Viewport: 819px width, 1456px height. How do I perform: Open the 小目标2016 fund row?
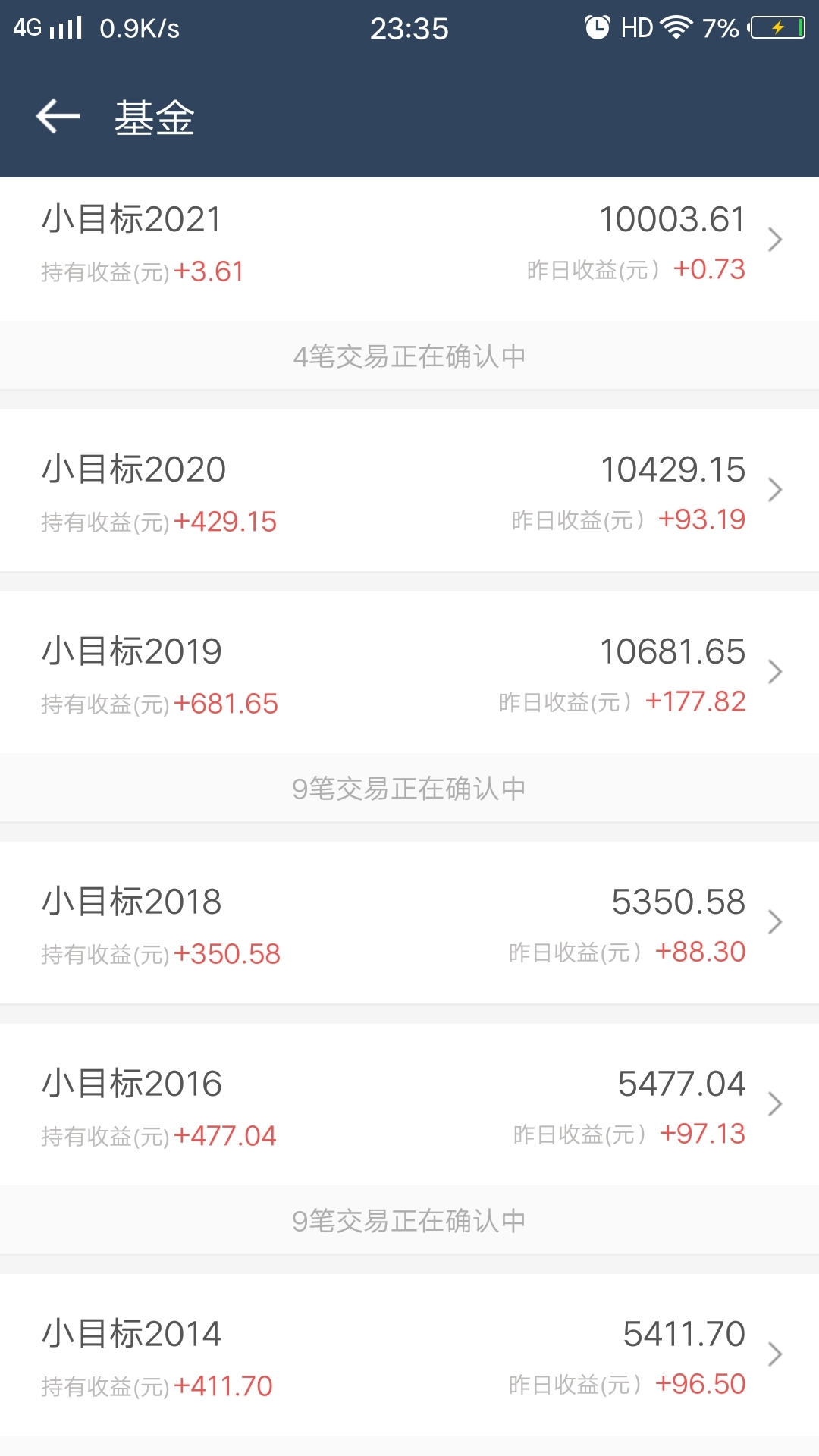coord(409,1104)
